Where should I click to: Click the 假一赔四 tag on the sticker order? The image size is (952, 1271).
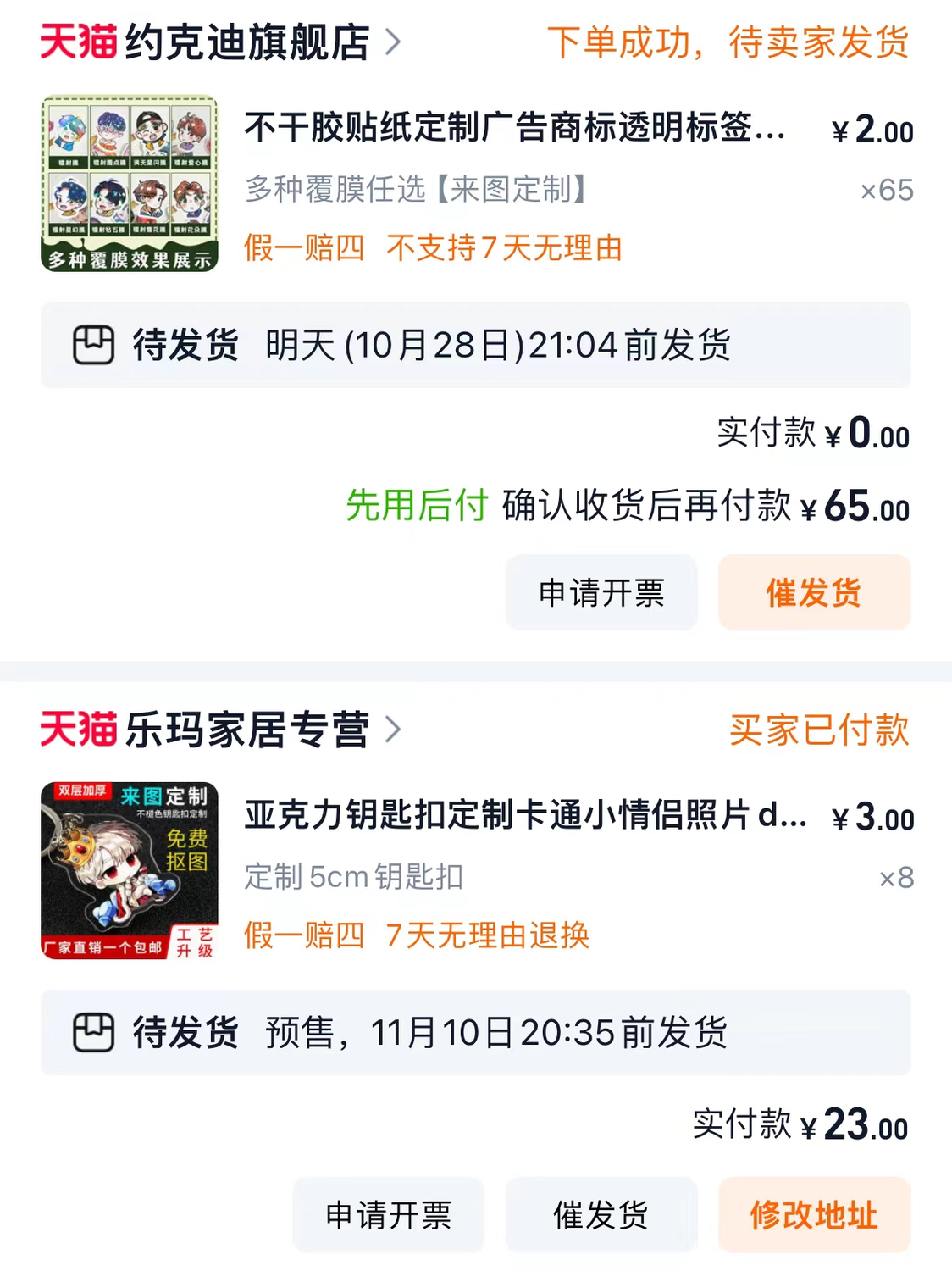(x=302, y=249)
